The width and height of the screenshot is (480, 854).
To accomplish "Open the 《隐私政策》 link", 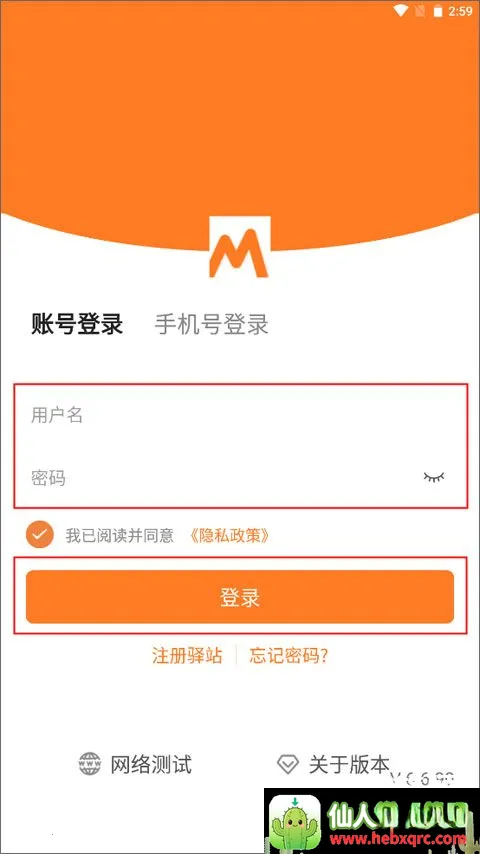I will [x=229, y=536].
